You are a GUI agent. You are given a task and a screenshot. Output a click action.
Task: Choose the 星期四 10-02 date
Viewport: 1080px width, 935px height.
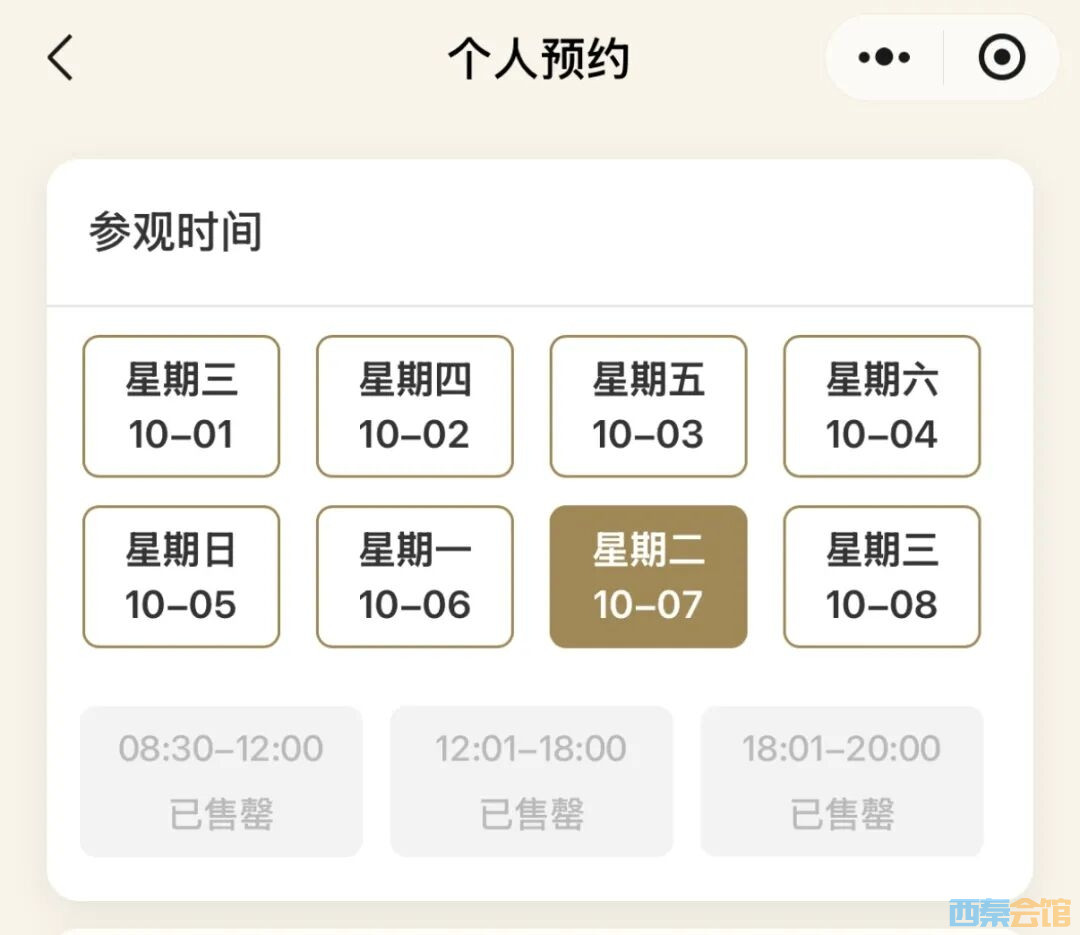[x=415, y=406]
